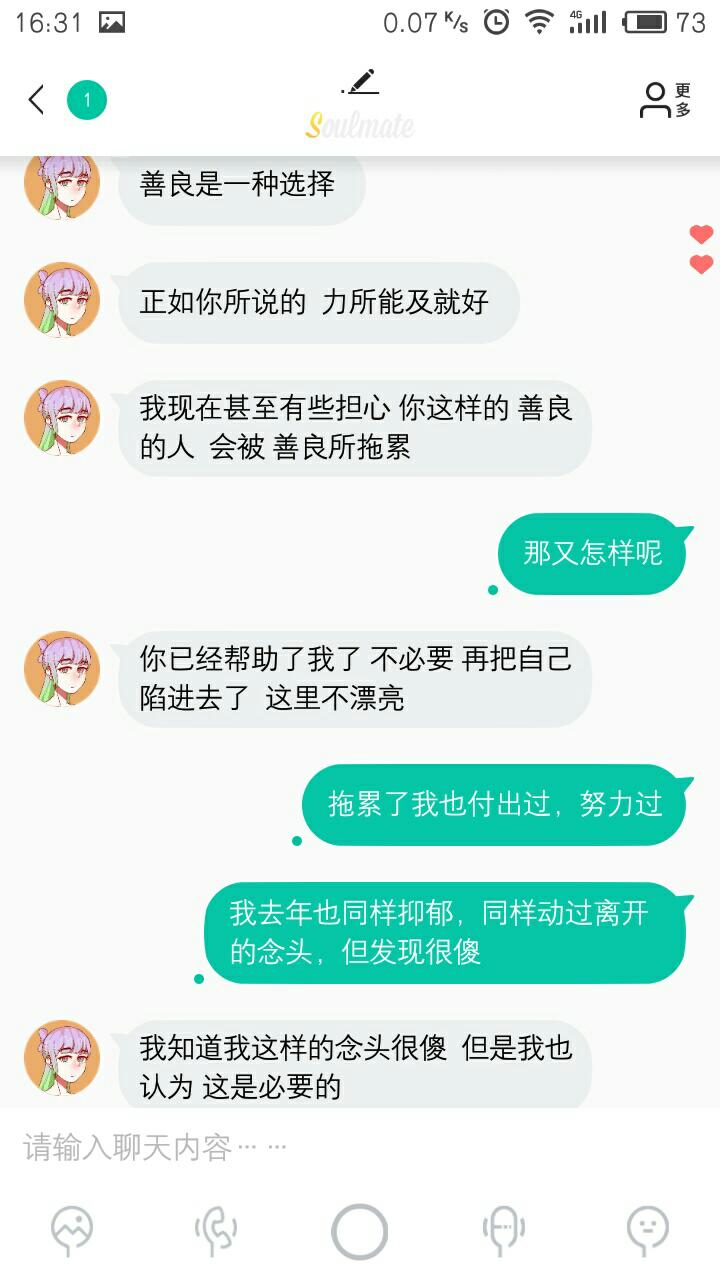
Task: Open the image picker icon
Action: (x=72, y=1231)
